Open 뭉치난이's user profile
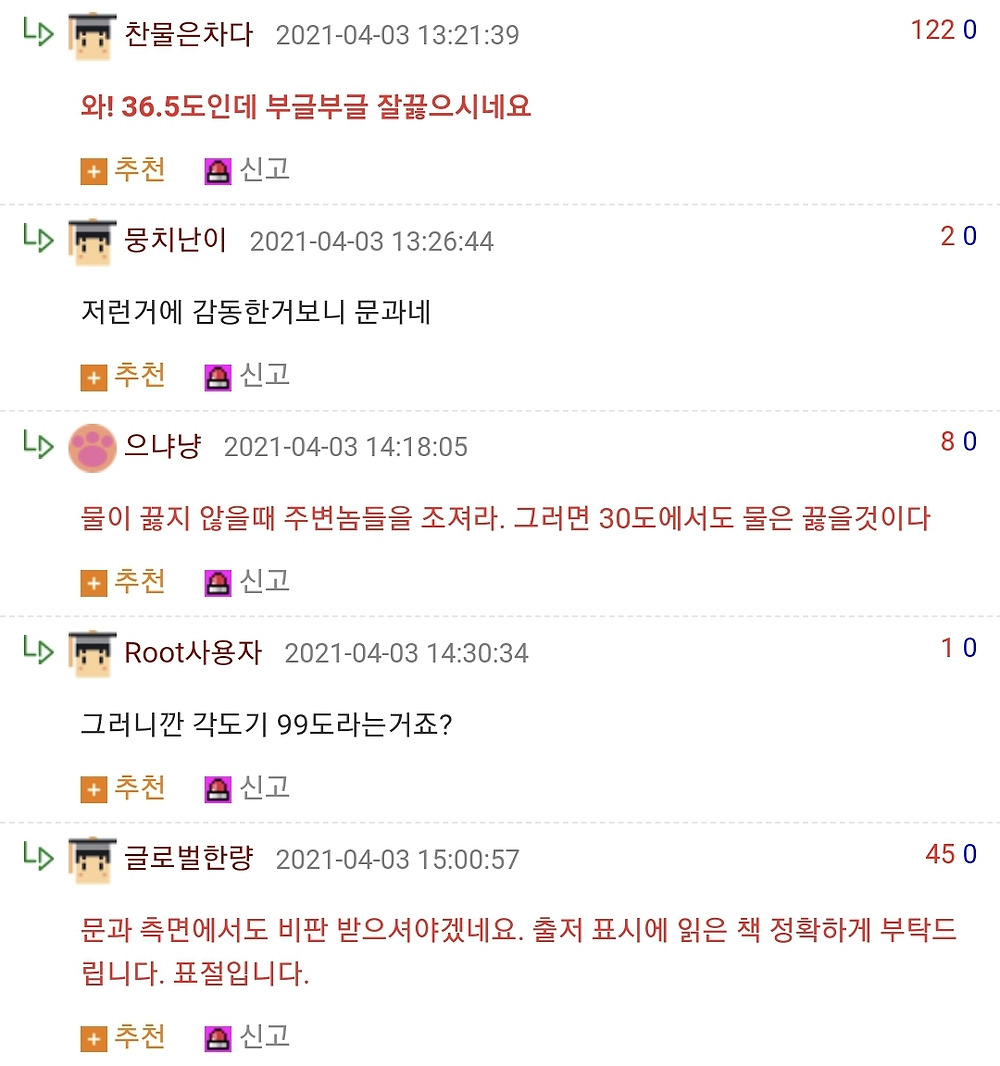1000x1066 pixels. 175,241
